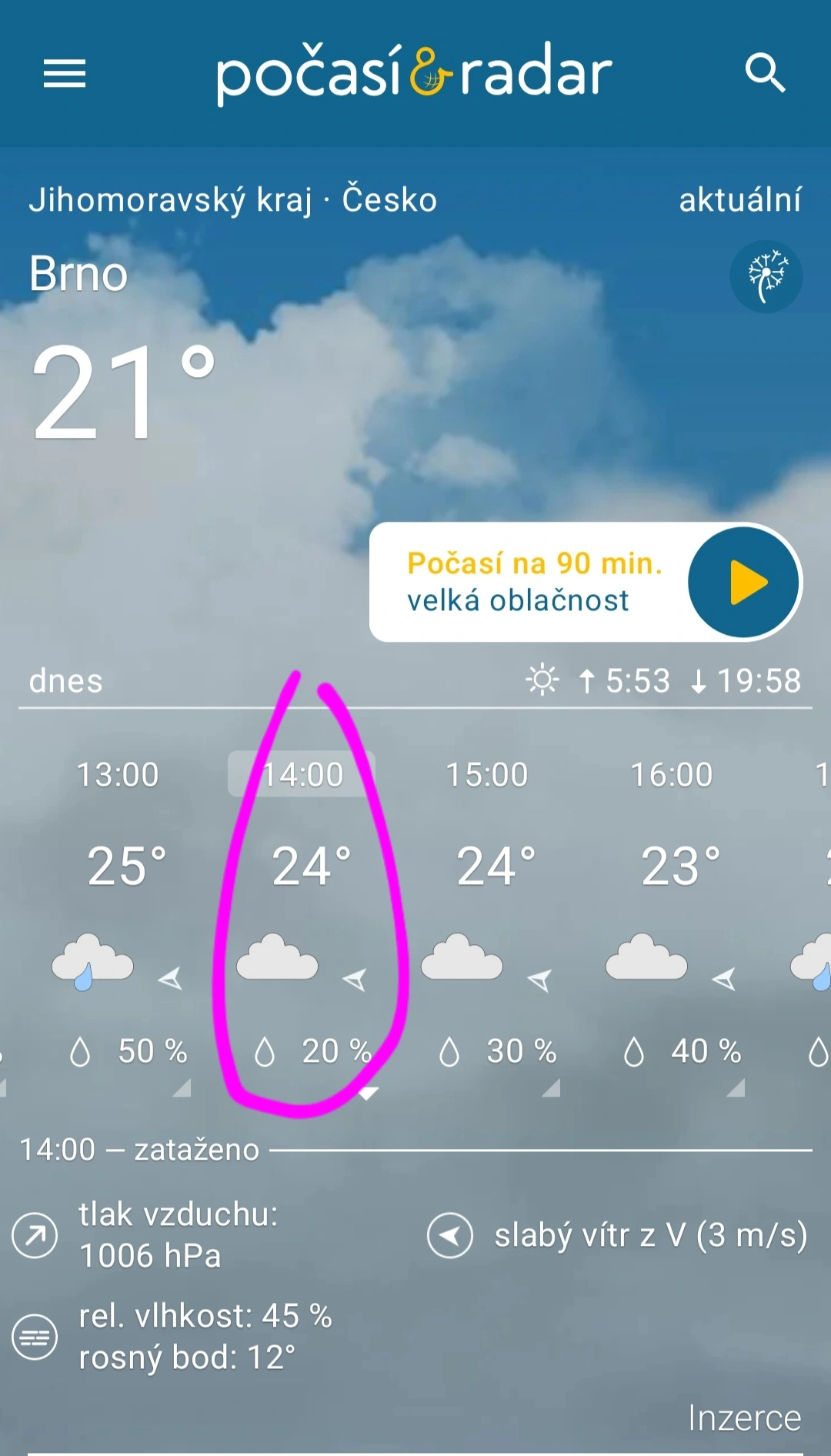Open the pollen forecast icon

click(766, 276)
